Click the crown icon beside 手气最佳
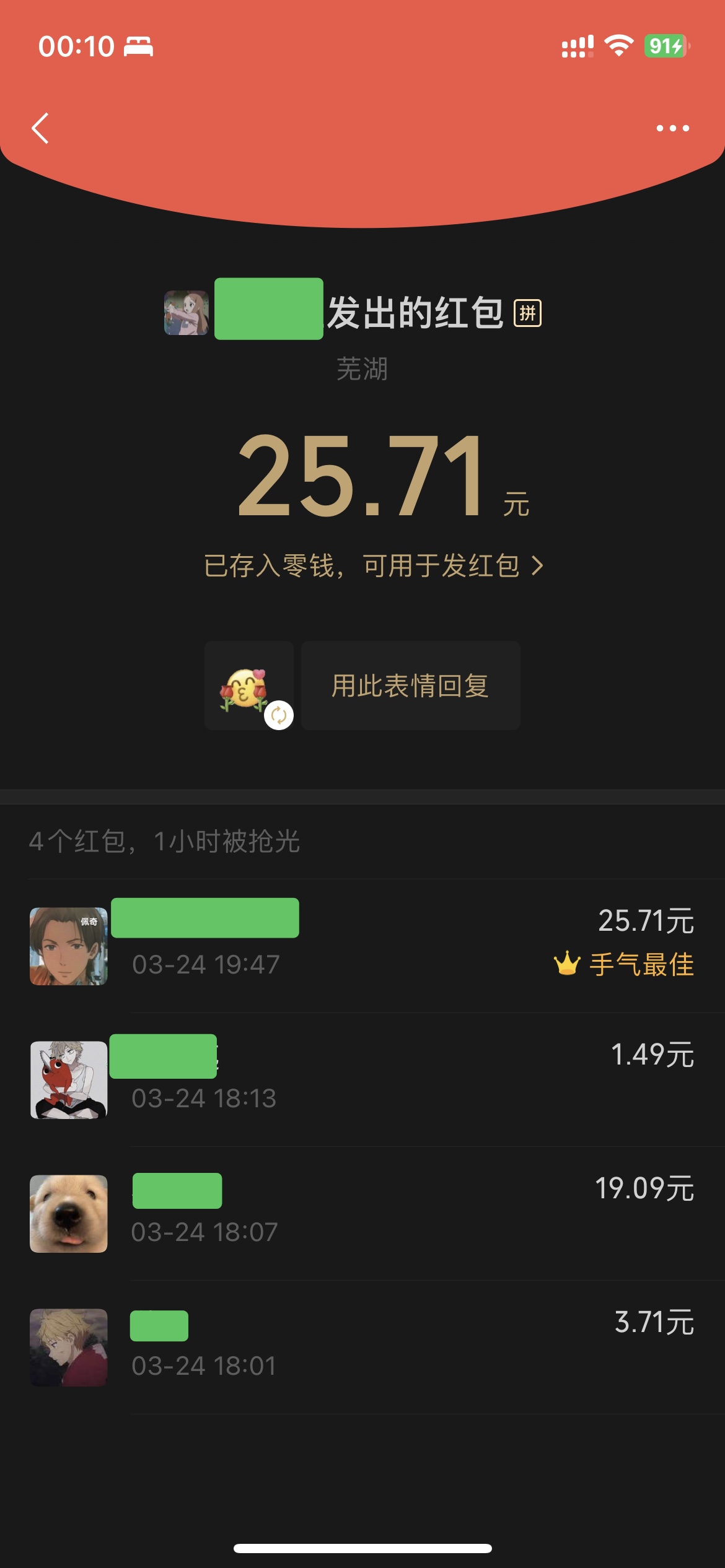Viewport: 725px width, 1568px height. pyautogui.click(x=568, y=962)
